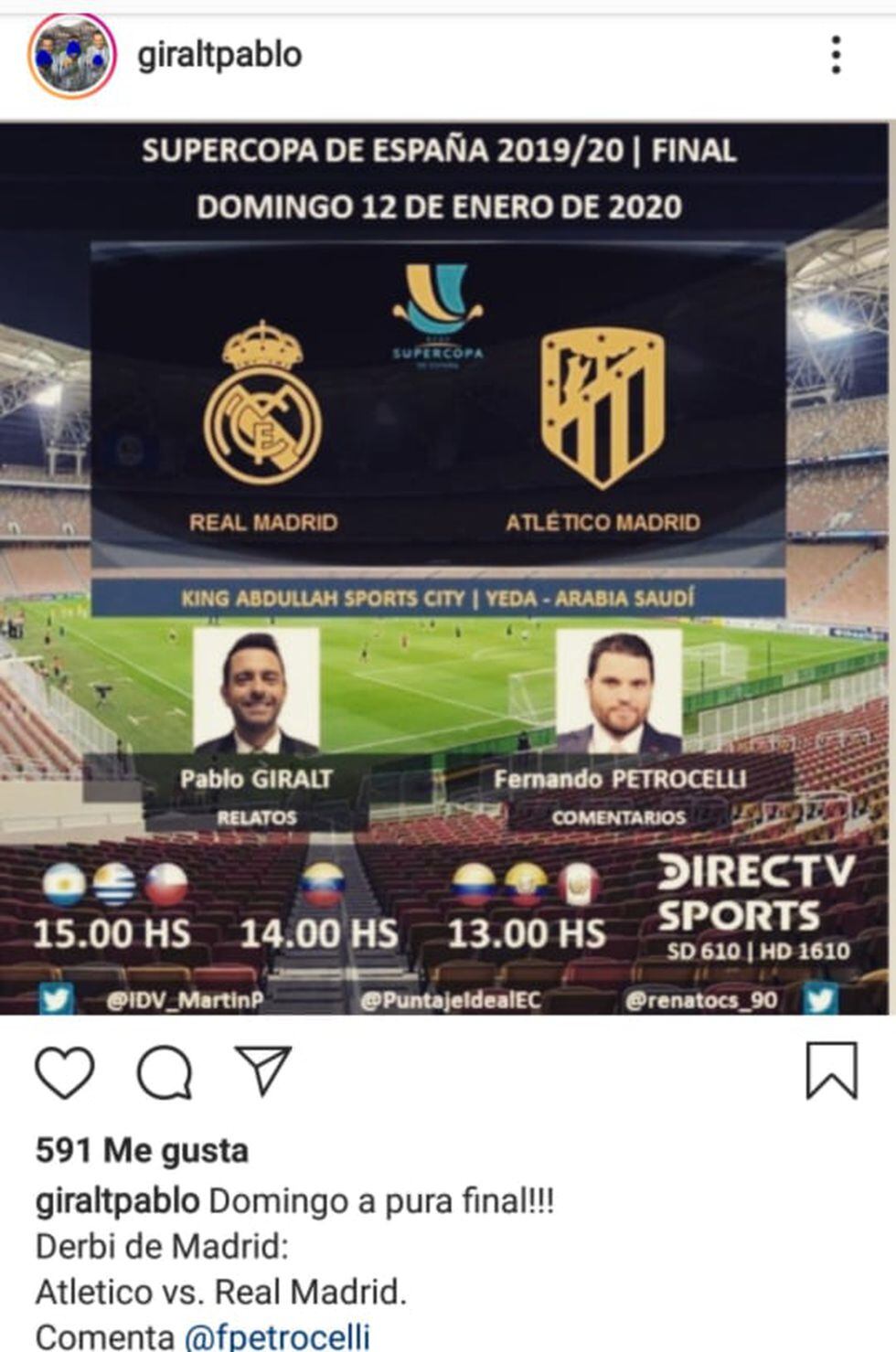Tap giraltpablo username in the caption
896x1352 pixels.
click(x=117, y=1200)
